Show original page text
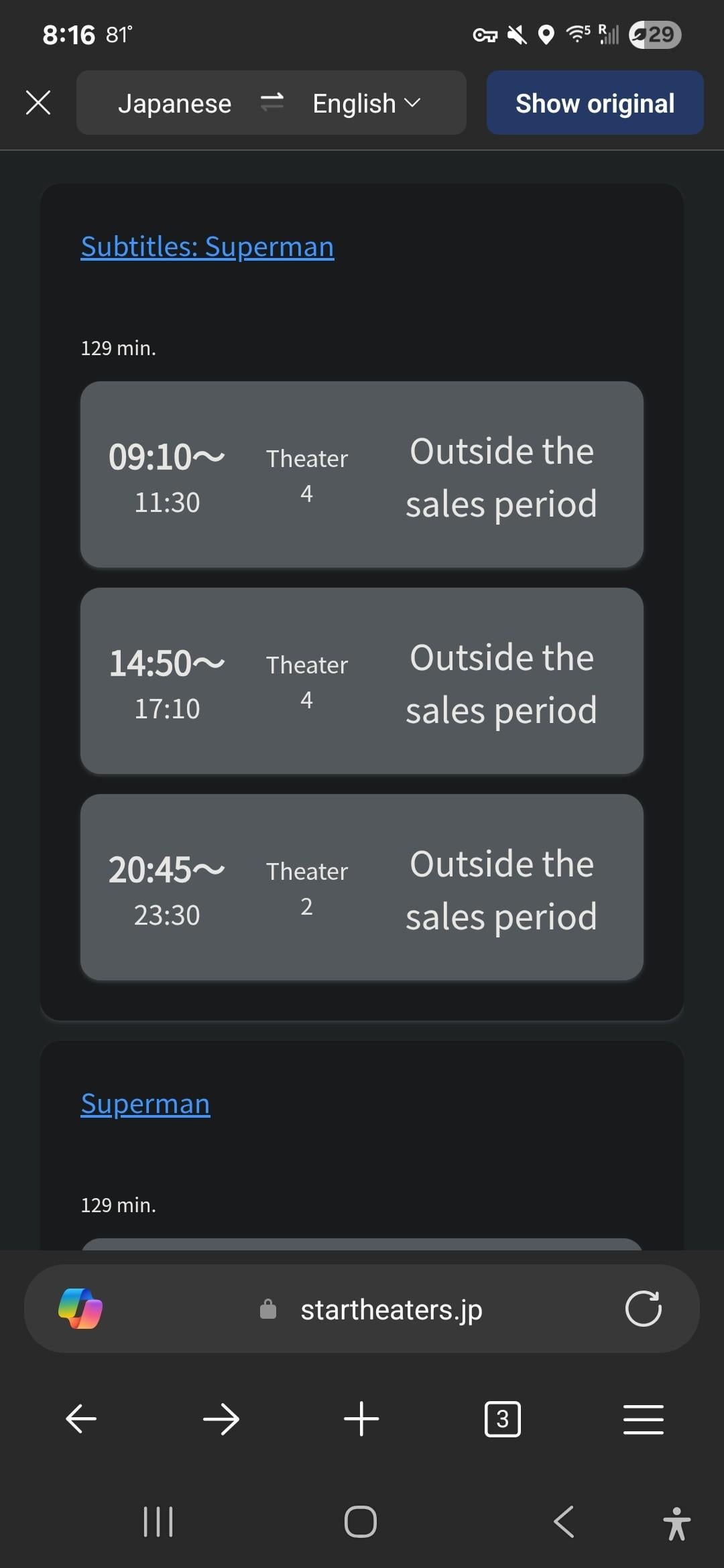 click(595, 103)
